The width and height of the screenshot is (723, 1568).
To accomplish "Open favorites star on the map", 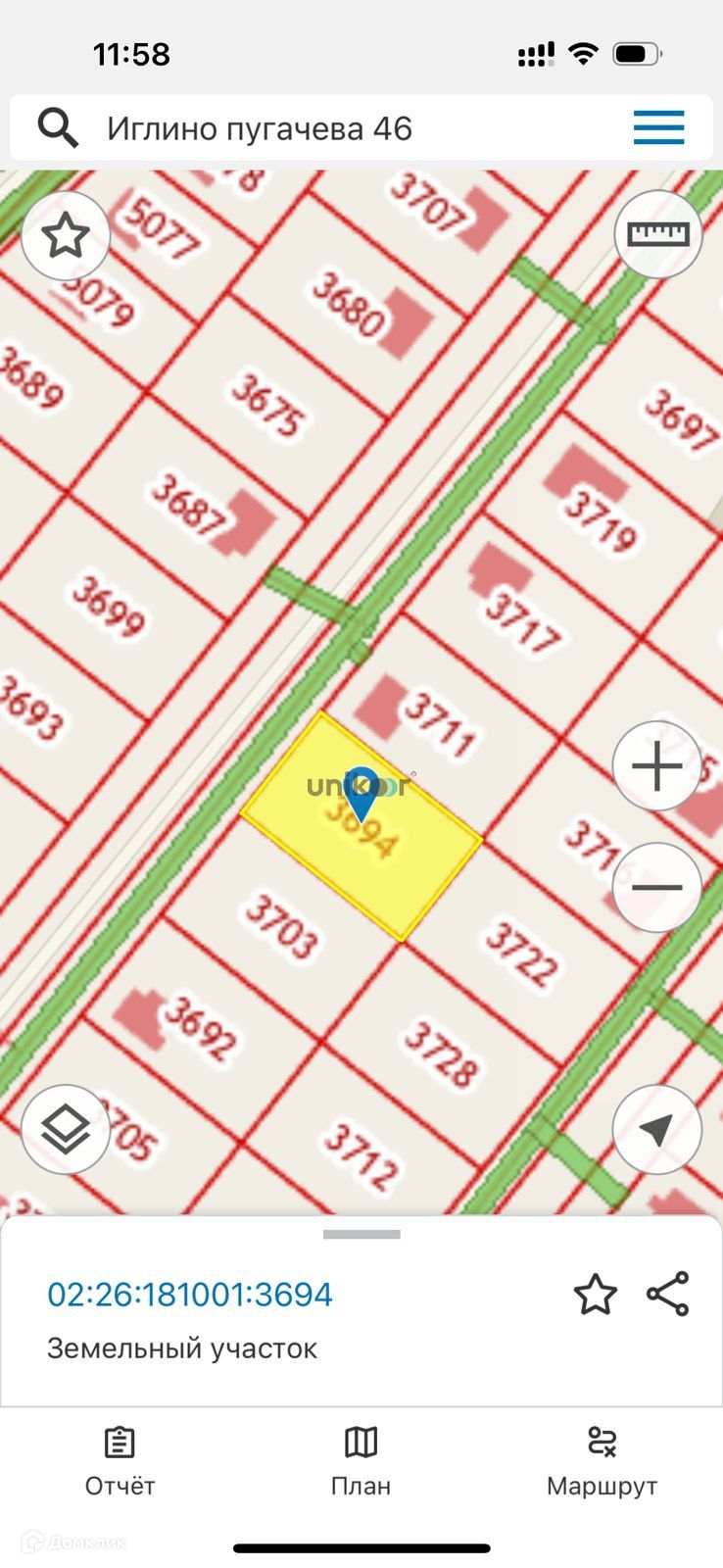I will coord(66,236).
